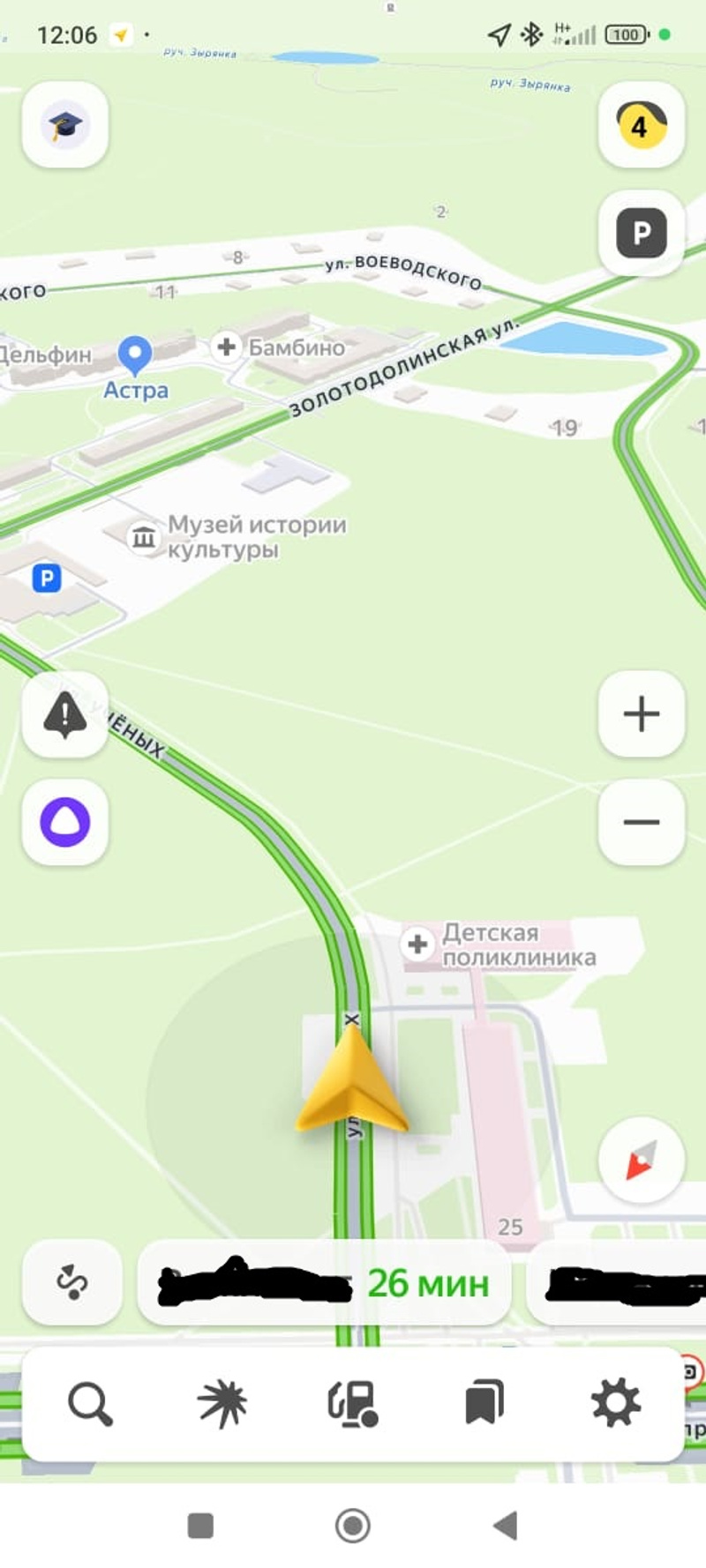The height and width of the screenshot is (1568, 706).
Task: Zoom in with the plus button
Action: [641, 713]
